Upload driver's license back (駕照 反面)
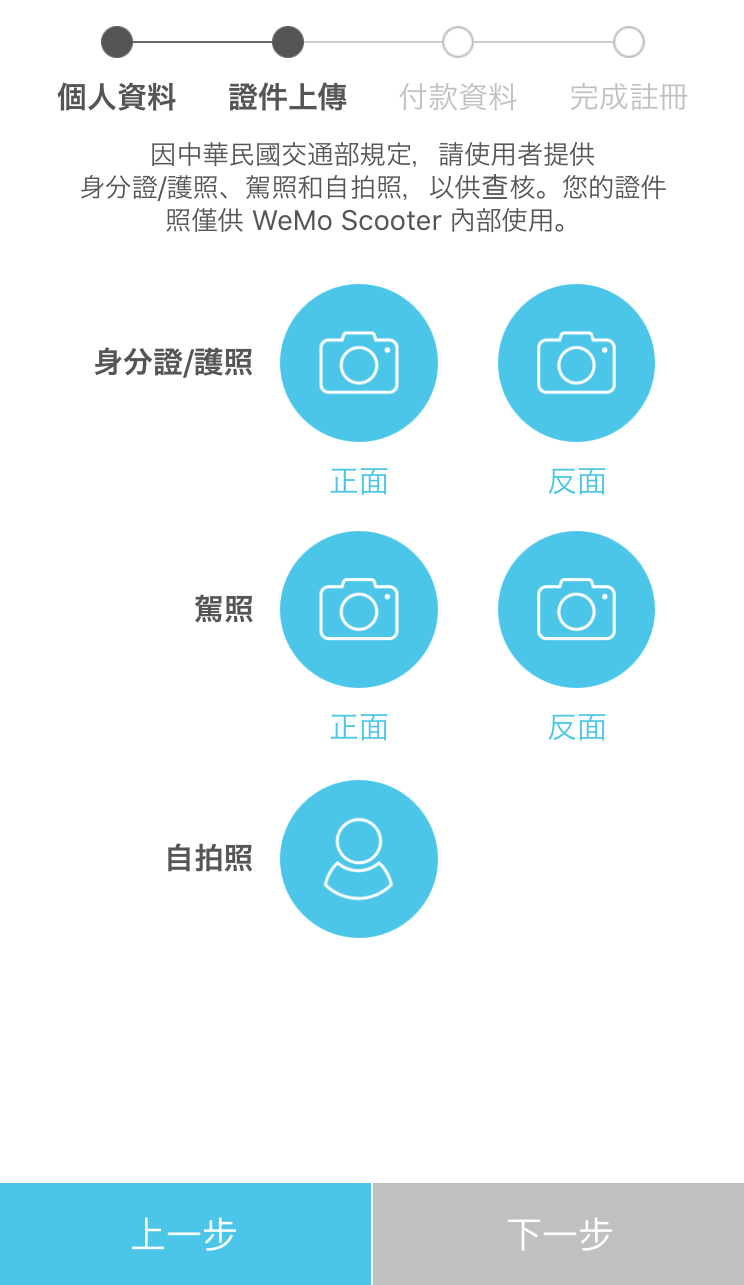Viewport: 744px width, 1285px height. 576,609
